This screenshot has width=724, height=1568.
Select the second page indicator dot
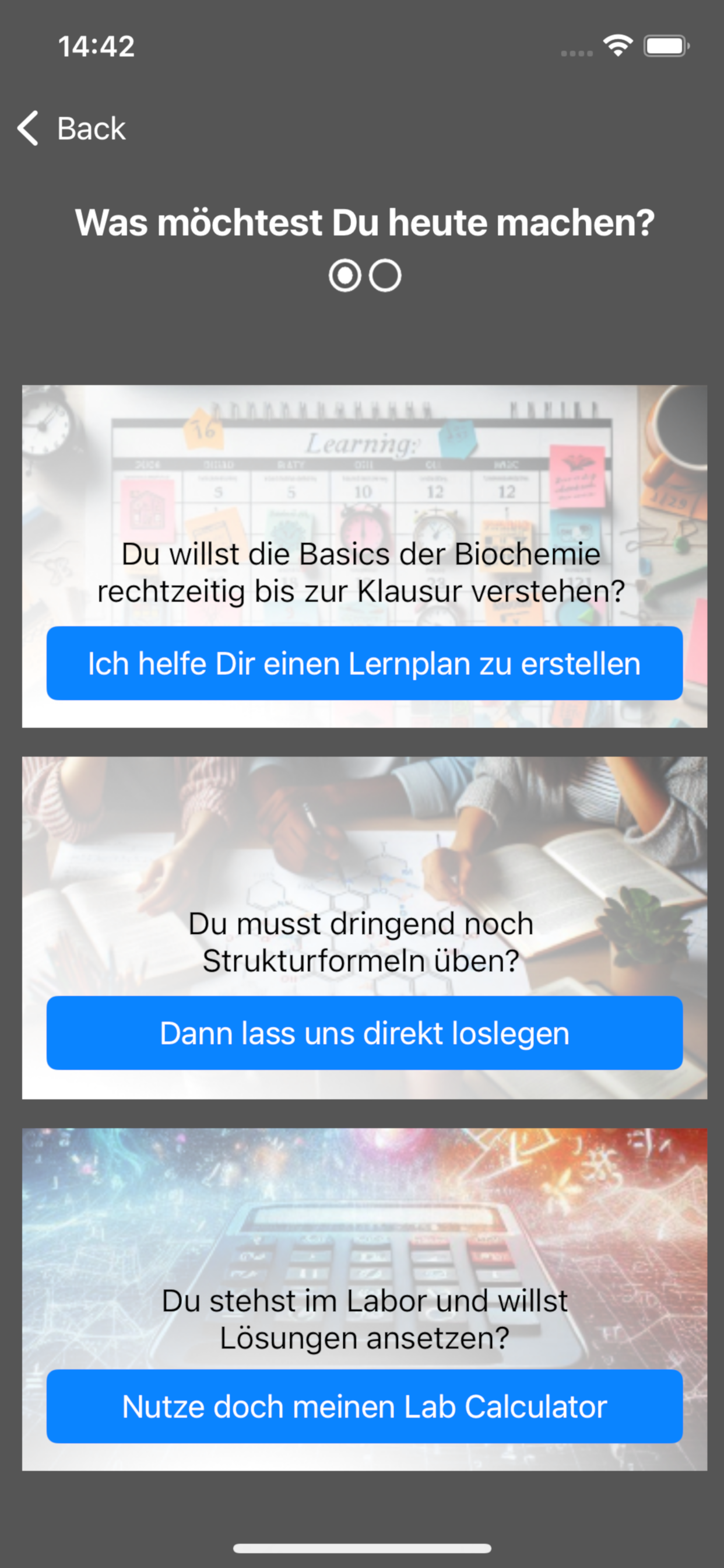coord(385,276)
